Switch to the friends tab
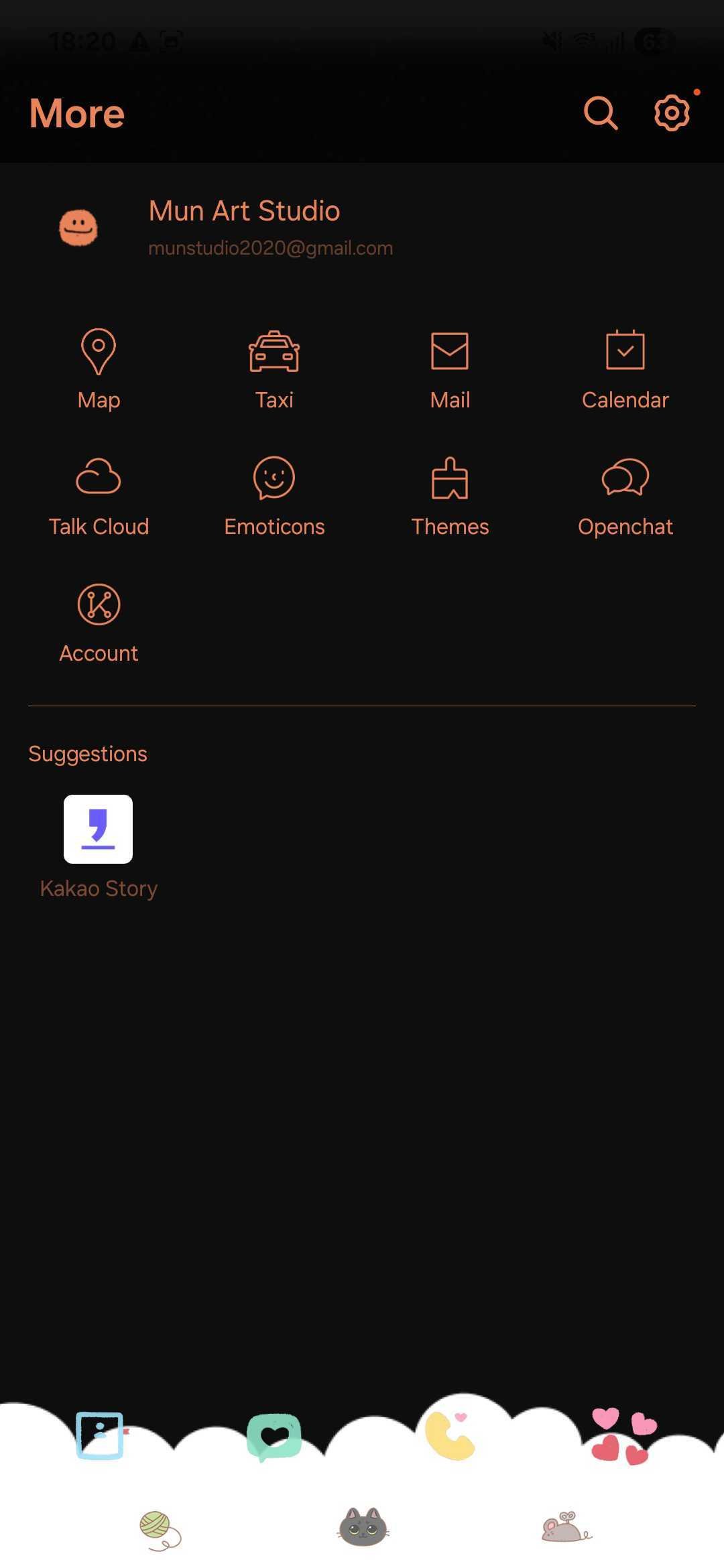 coord(100,1435)
